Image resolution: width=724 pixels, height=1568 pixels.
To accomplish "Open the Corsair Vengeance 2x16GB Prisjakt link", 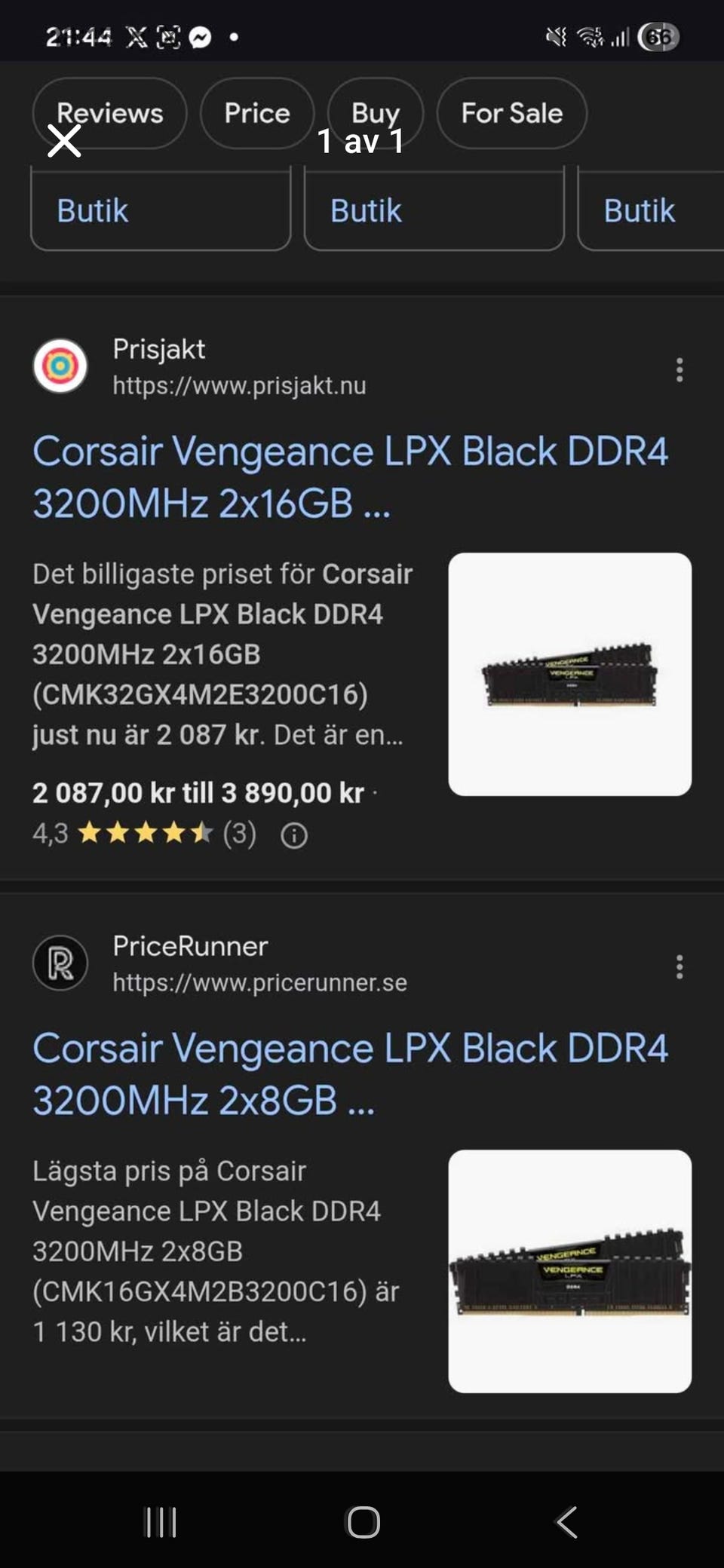I will [x=351, y=477].
